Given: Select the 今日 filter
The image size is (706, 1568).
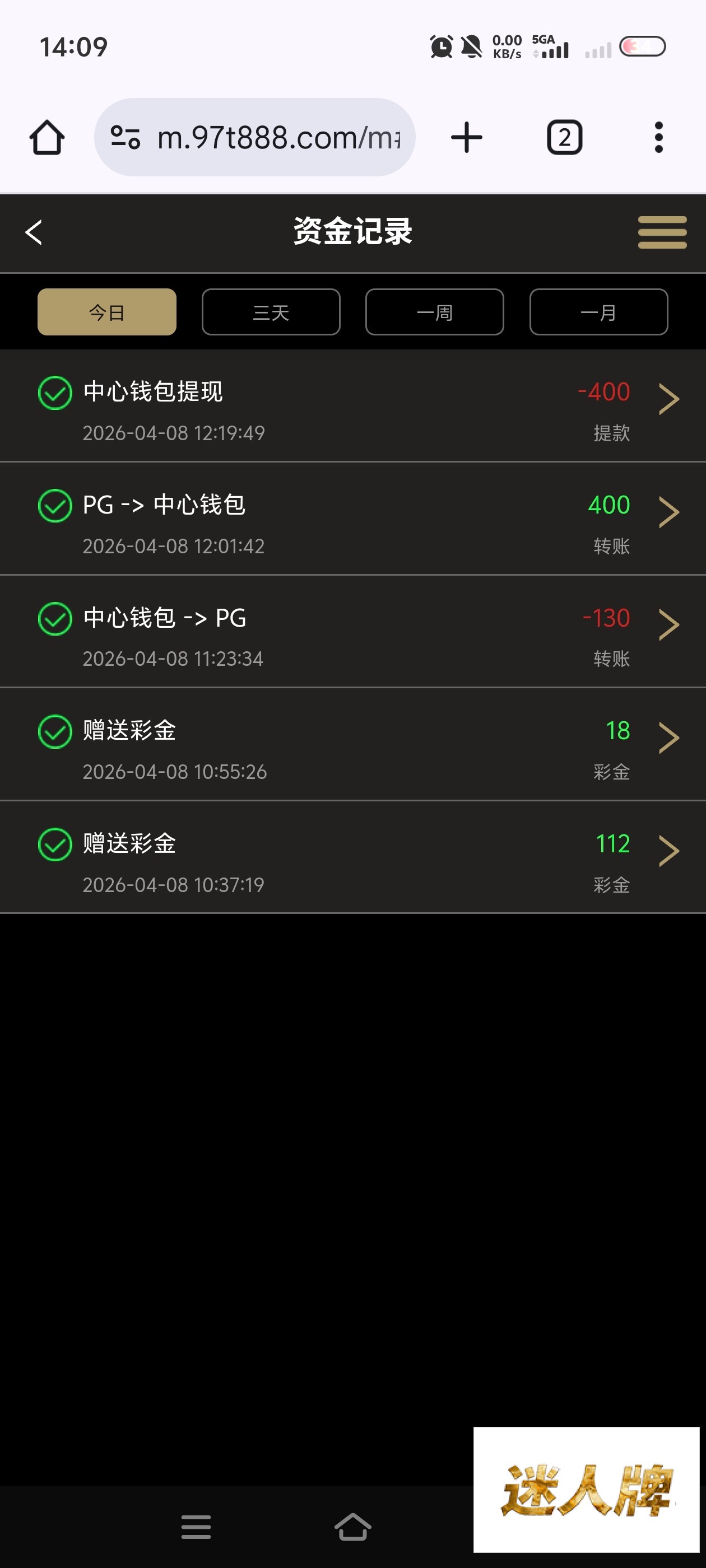Looking at the screenshot, I should click(107, 312).
